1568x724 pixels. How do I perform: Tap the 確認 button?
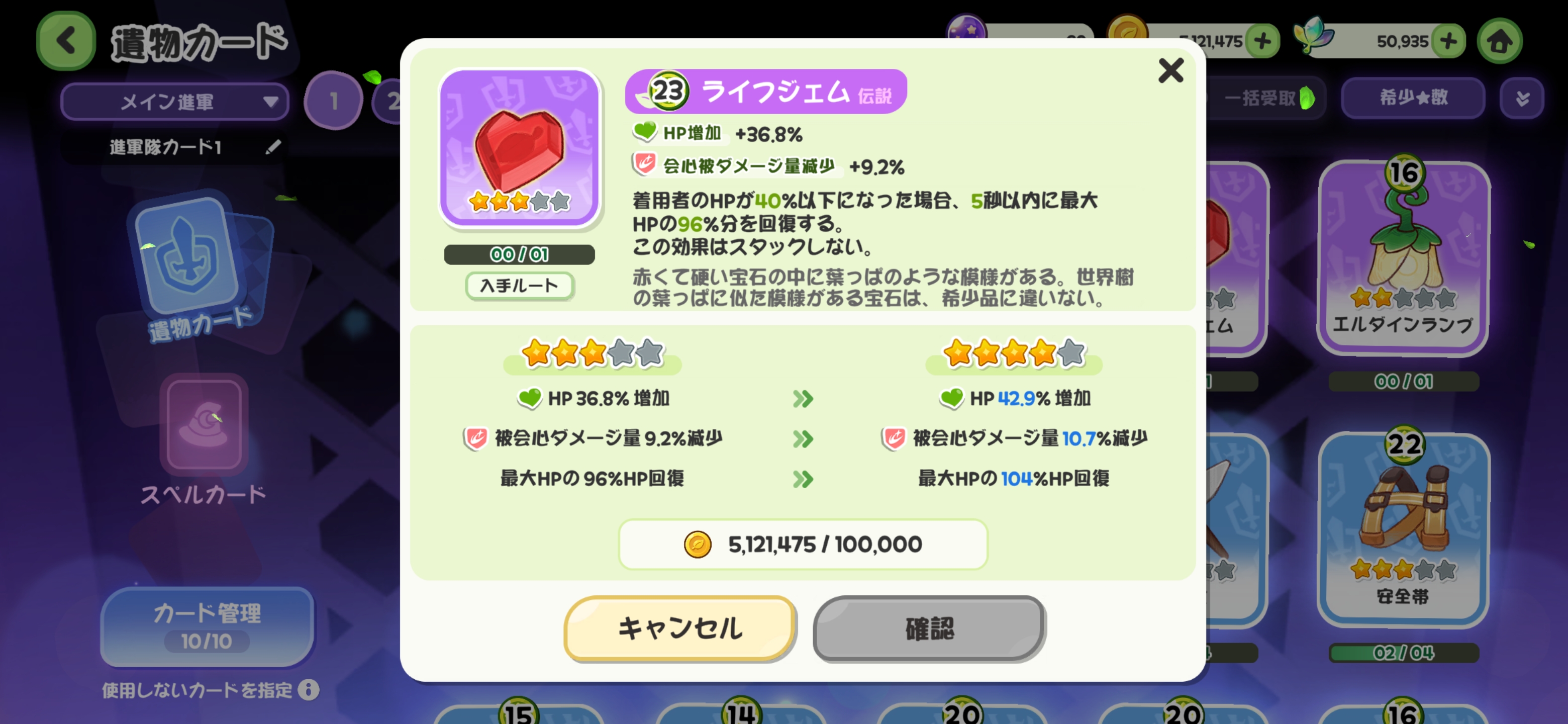(929, 628)
